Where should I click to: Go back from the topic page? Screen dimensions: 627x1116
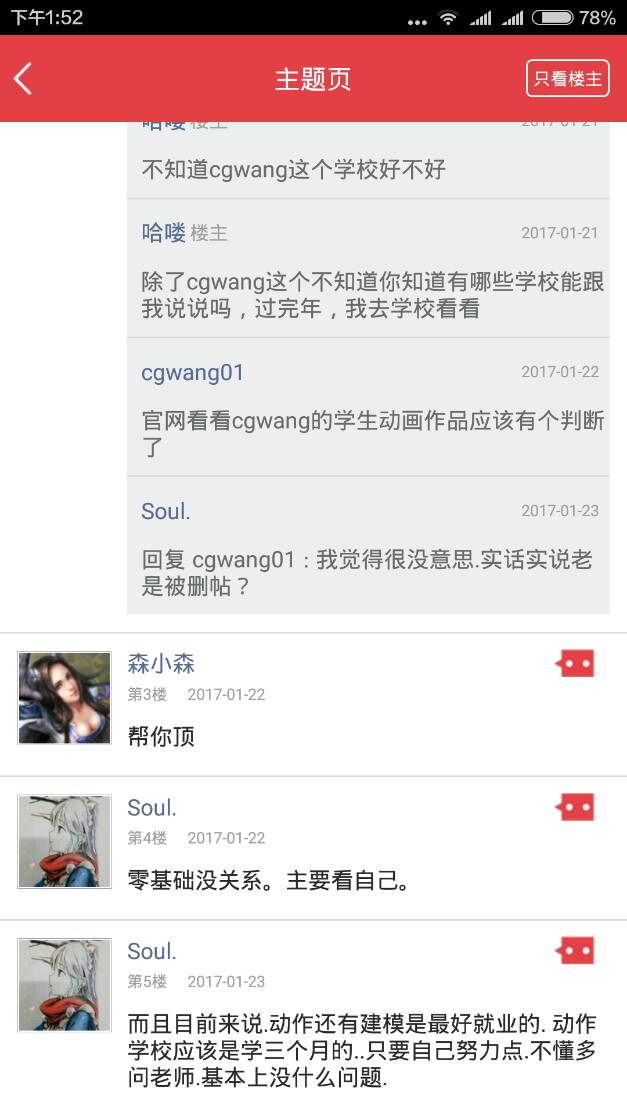24,79
